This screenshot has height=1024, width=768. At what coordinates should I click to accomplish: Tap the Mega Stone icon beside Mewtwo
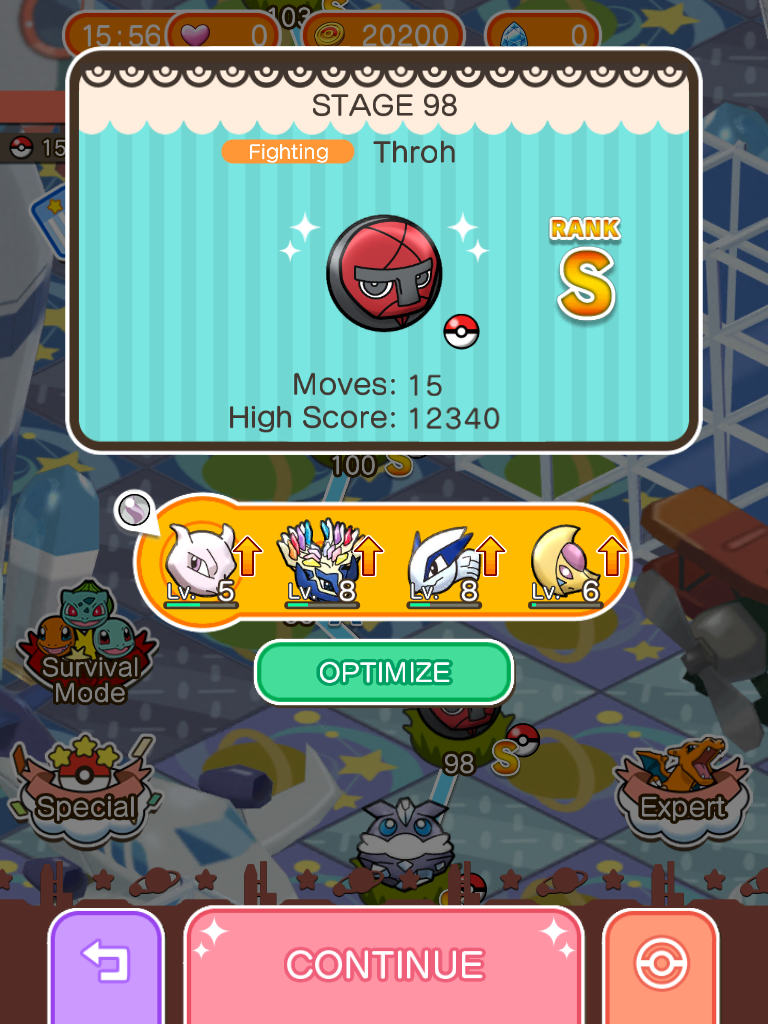133,511
